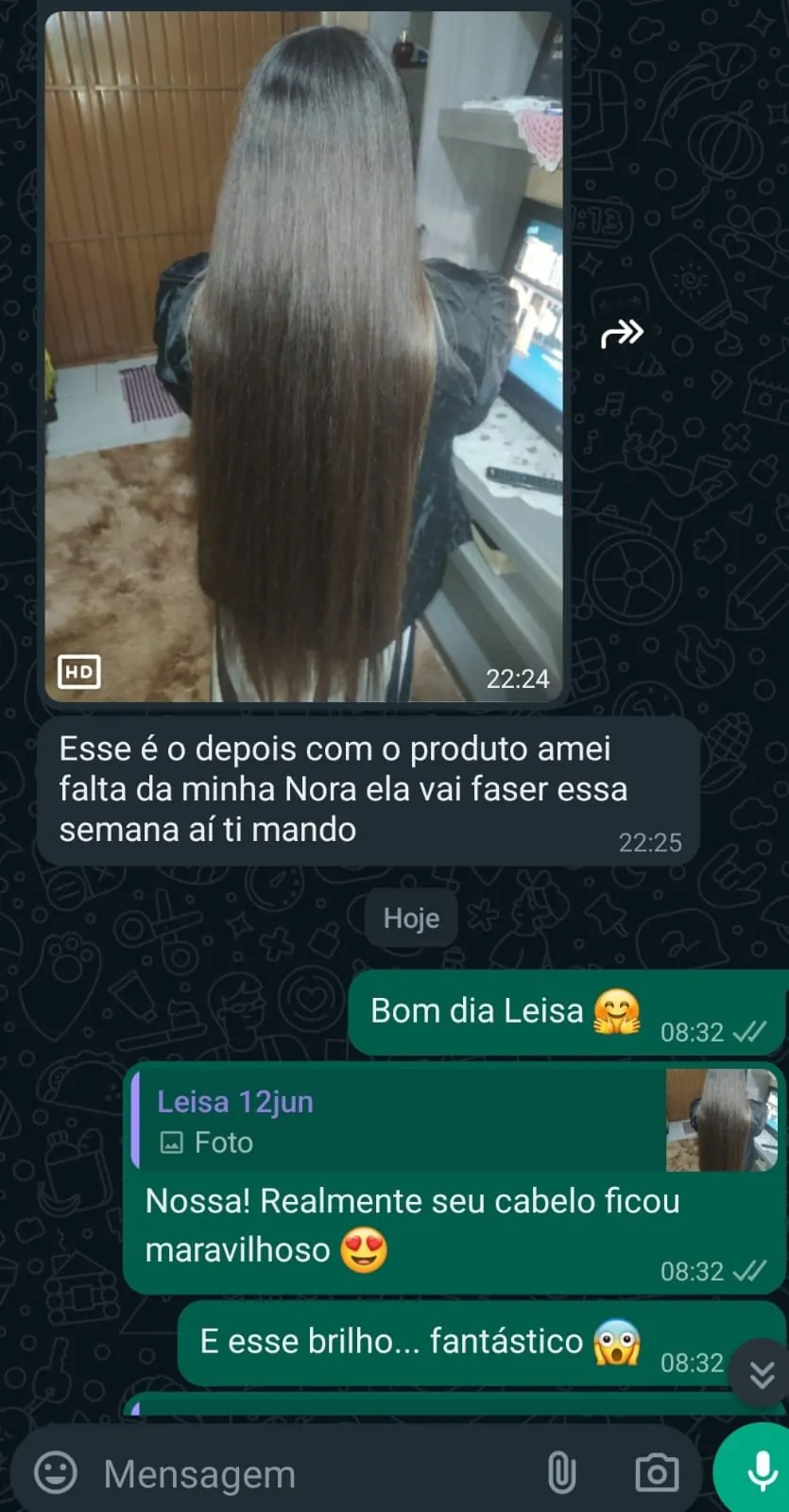The height and width of the screenshot is (1512, 789).
Task: Forward the long hair photo message
Action: pos(622,333)
